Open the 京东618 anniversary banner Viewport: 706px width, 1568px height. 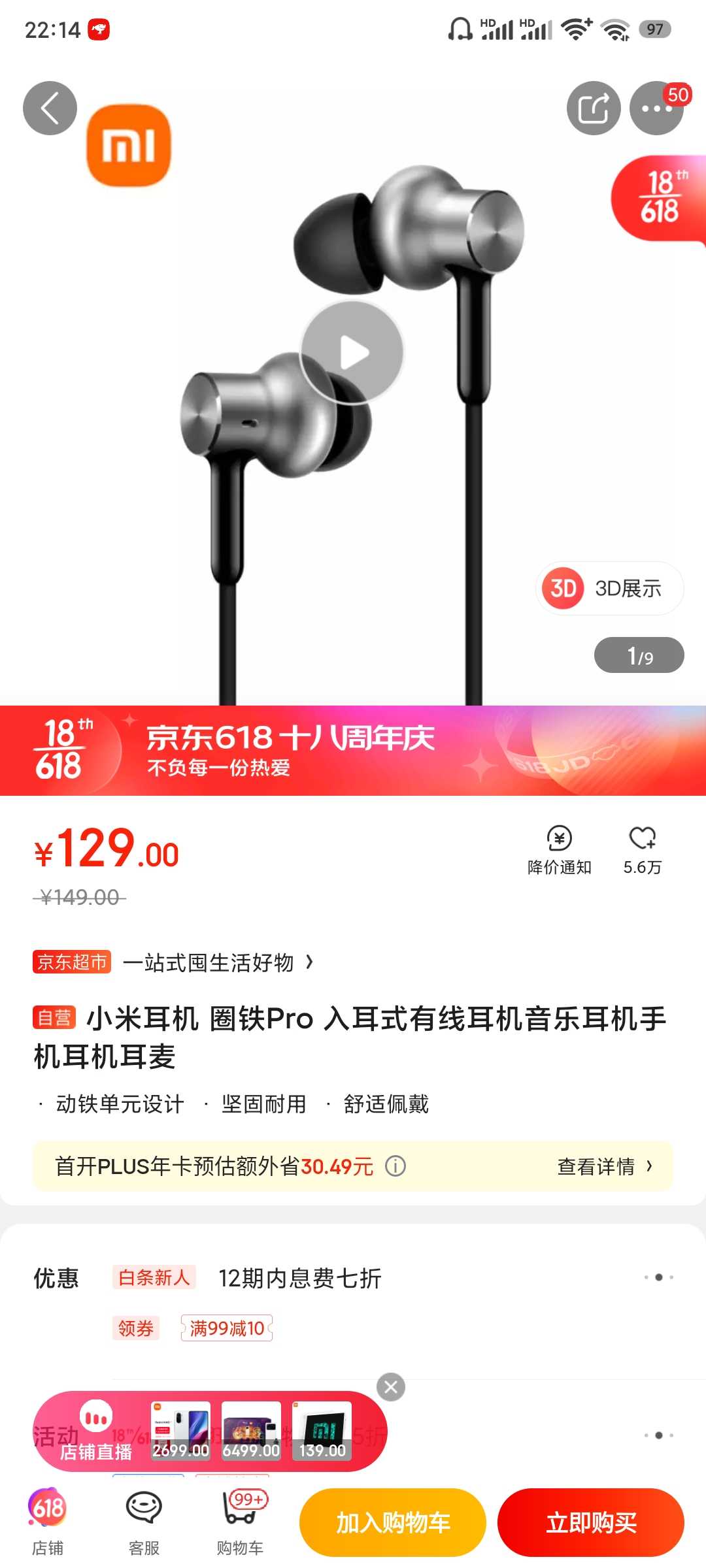tap(353, 751)
